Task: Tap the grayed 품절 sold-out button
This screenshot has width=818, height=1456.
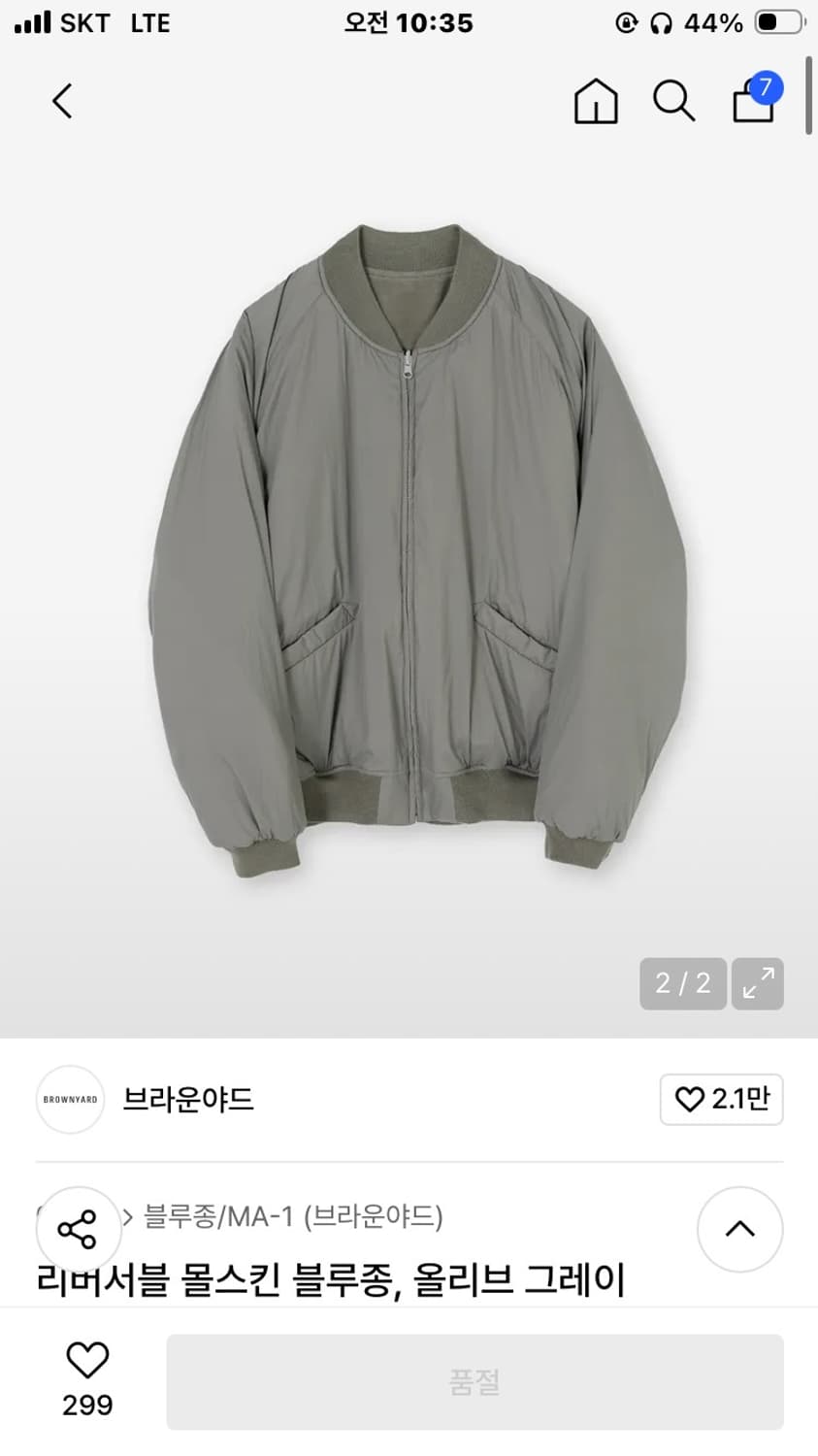Action: (x=475, y=1379)
